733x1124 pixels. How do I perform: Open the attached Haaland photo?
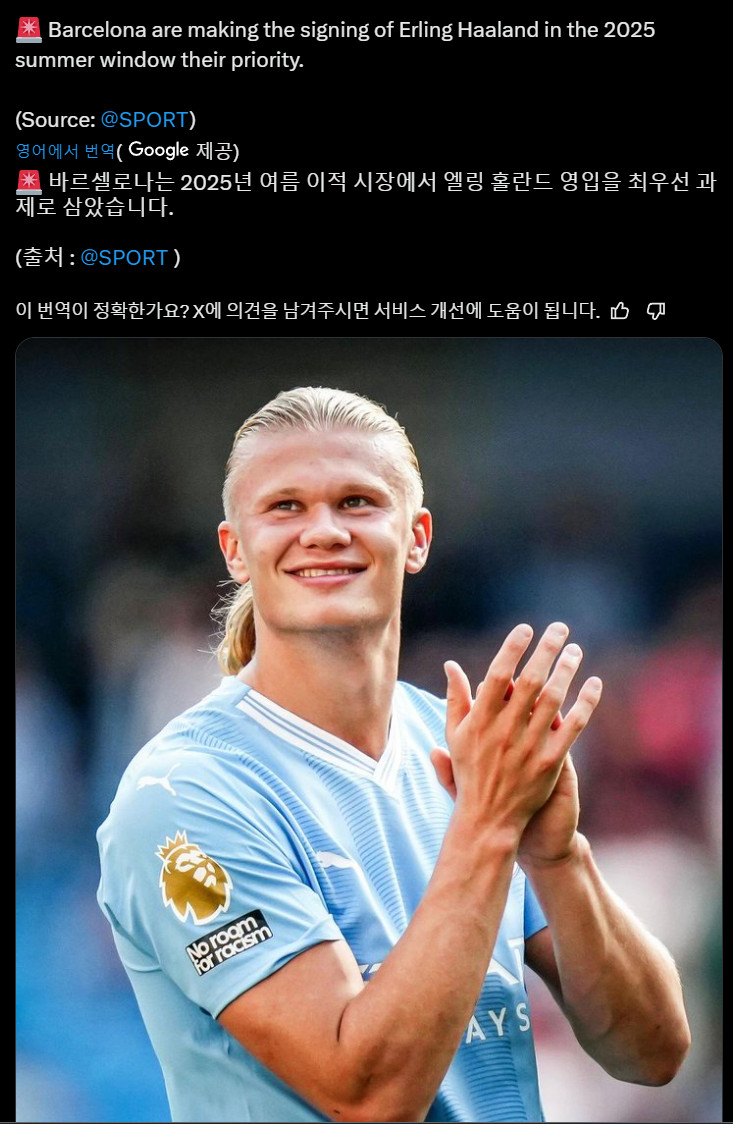coord(368,730)
